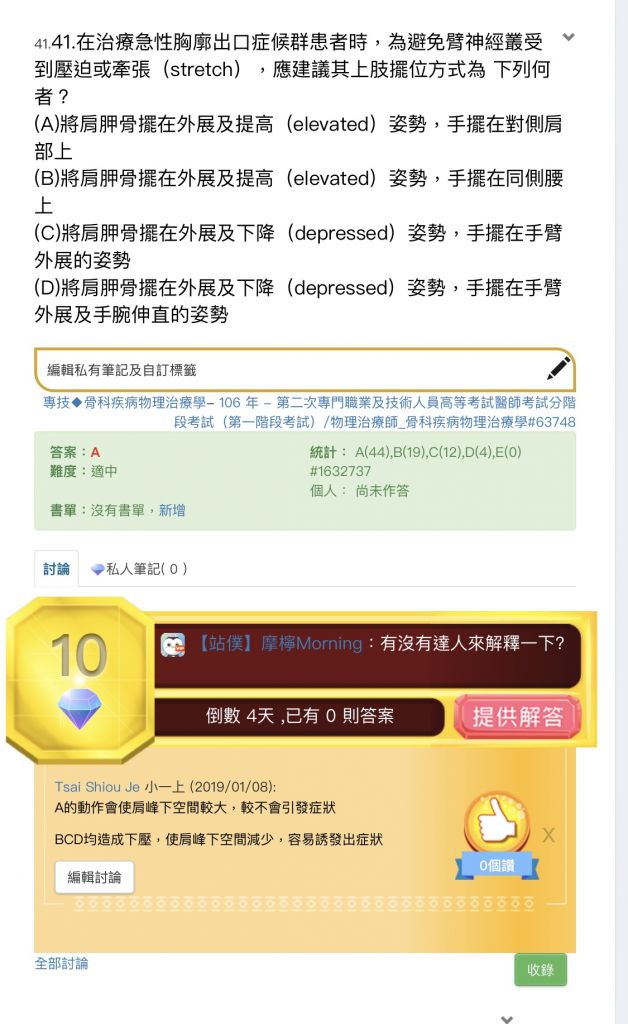Add this question to a booklist via 新增

169,510
